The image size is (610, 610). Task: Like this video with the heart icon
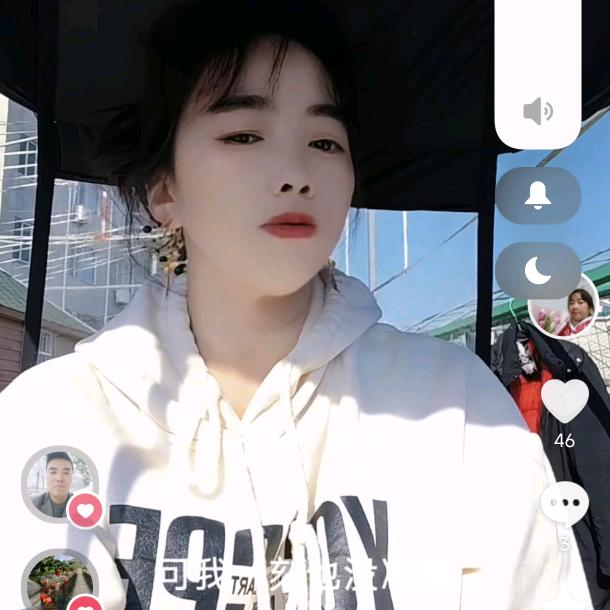[x=565, y=400]
